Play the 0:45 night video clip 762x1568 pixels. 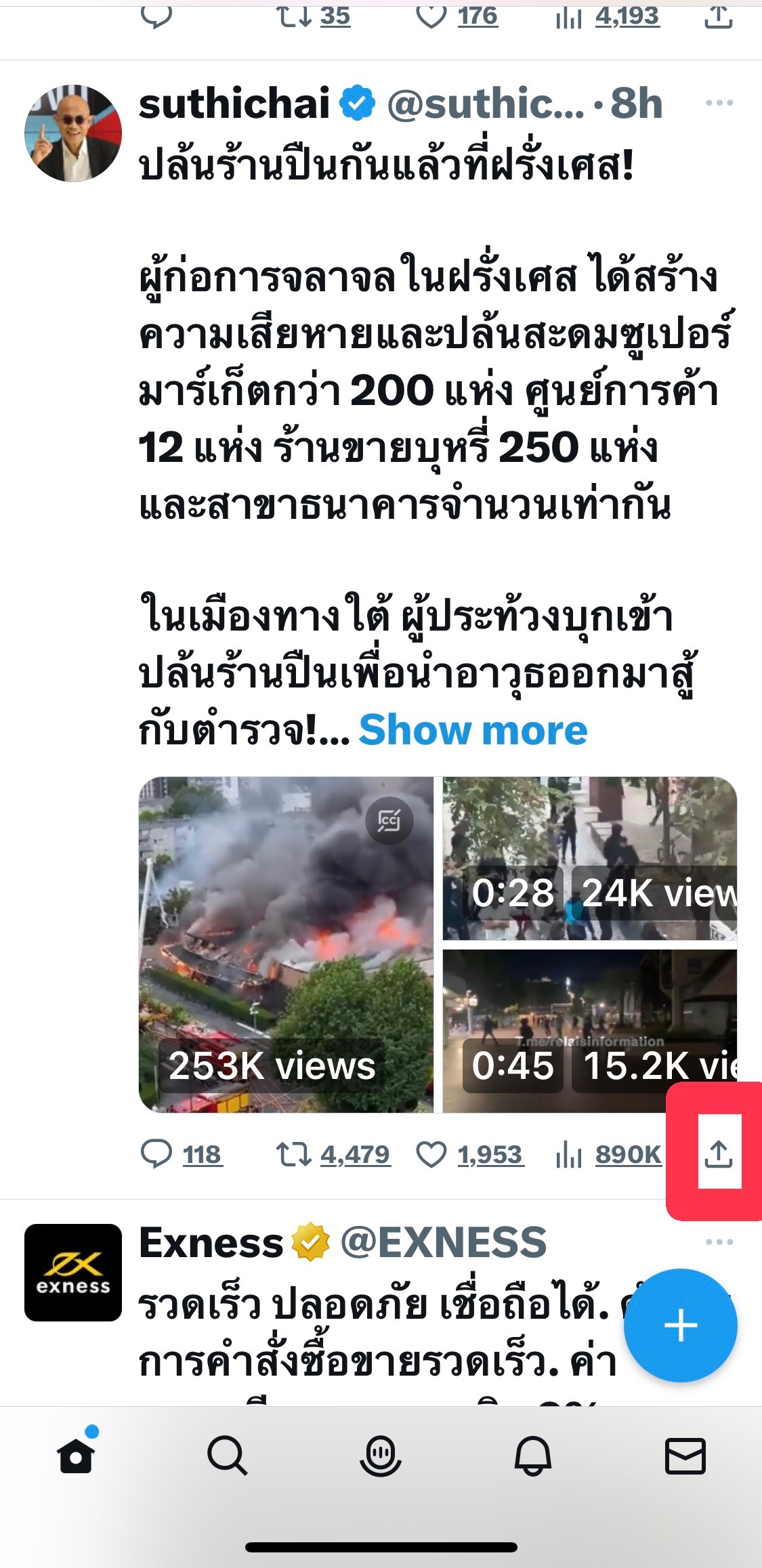tap(589, 1031)
